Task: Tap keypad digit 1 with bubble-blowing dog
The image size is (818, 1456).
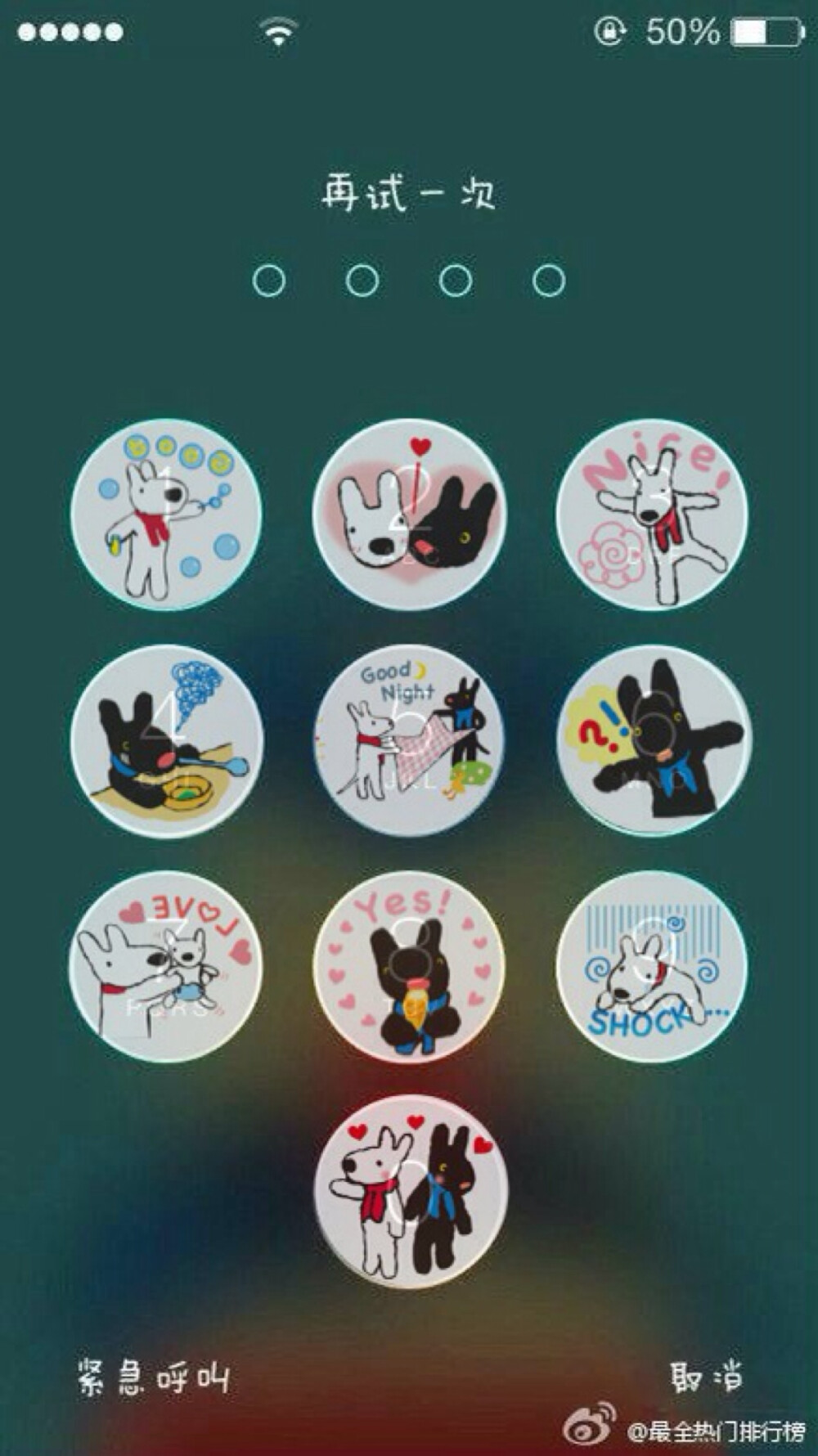Action: pyautogui.click(x=166, y=515)
